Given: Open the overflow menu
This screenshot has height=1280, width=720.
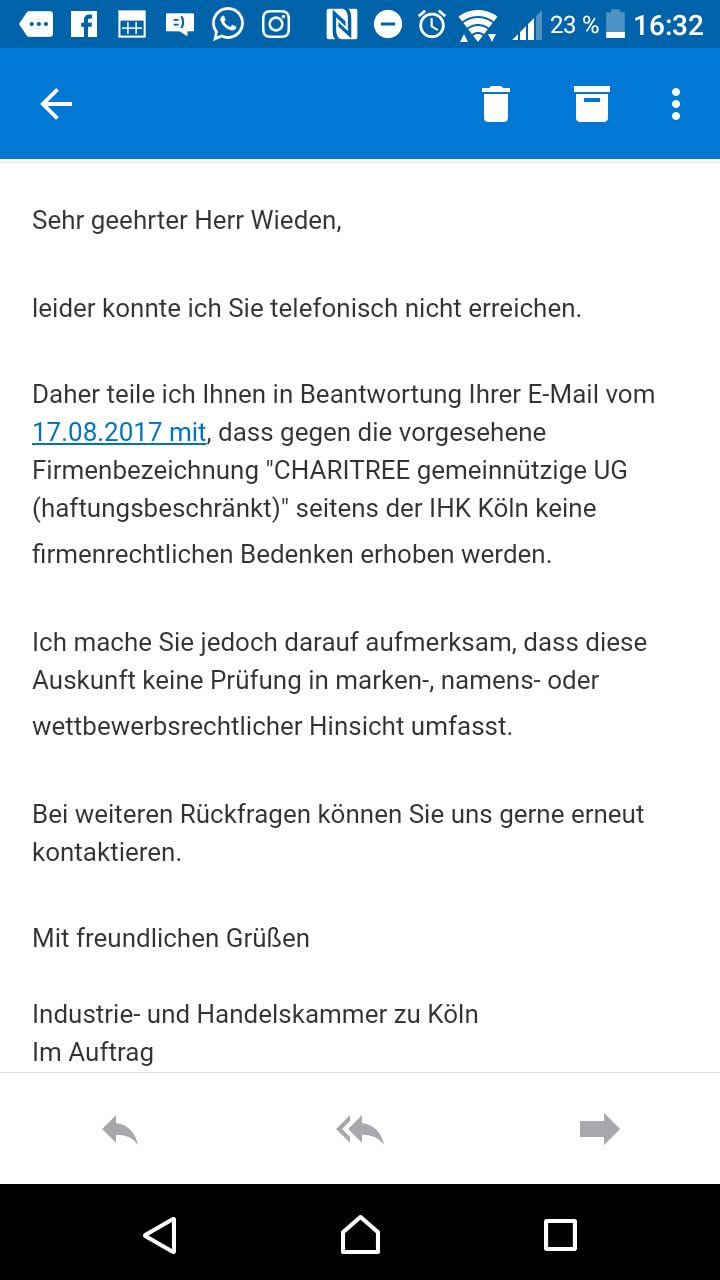Looking at the screenshot, I should (676, 104).
